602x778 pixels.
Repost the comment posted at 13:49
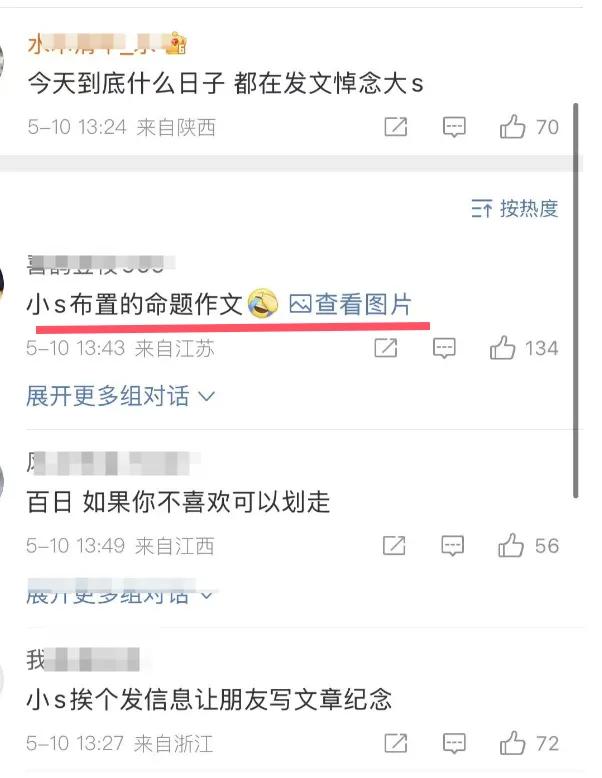click(x=395, y=546)
